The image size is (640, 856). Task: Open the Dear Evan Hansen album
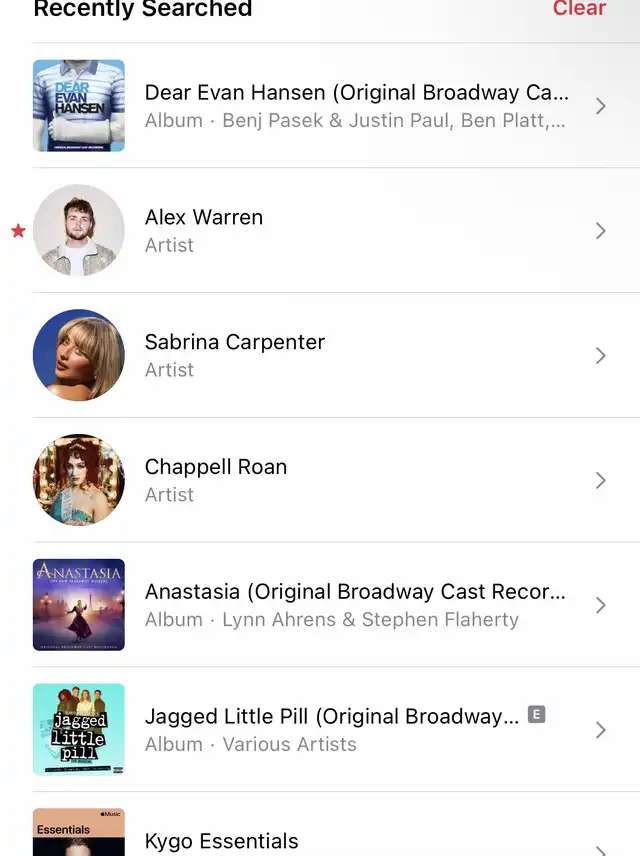coord(355,106)
